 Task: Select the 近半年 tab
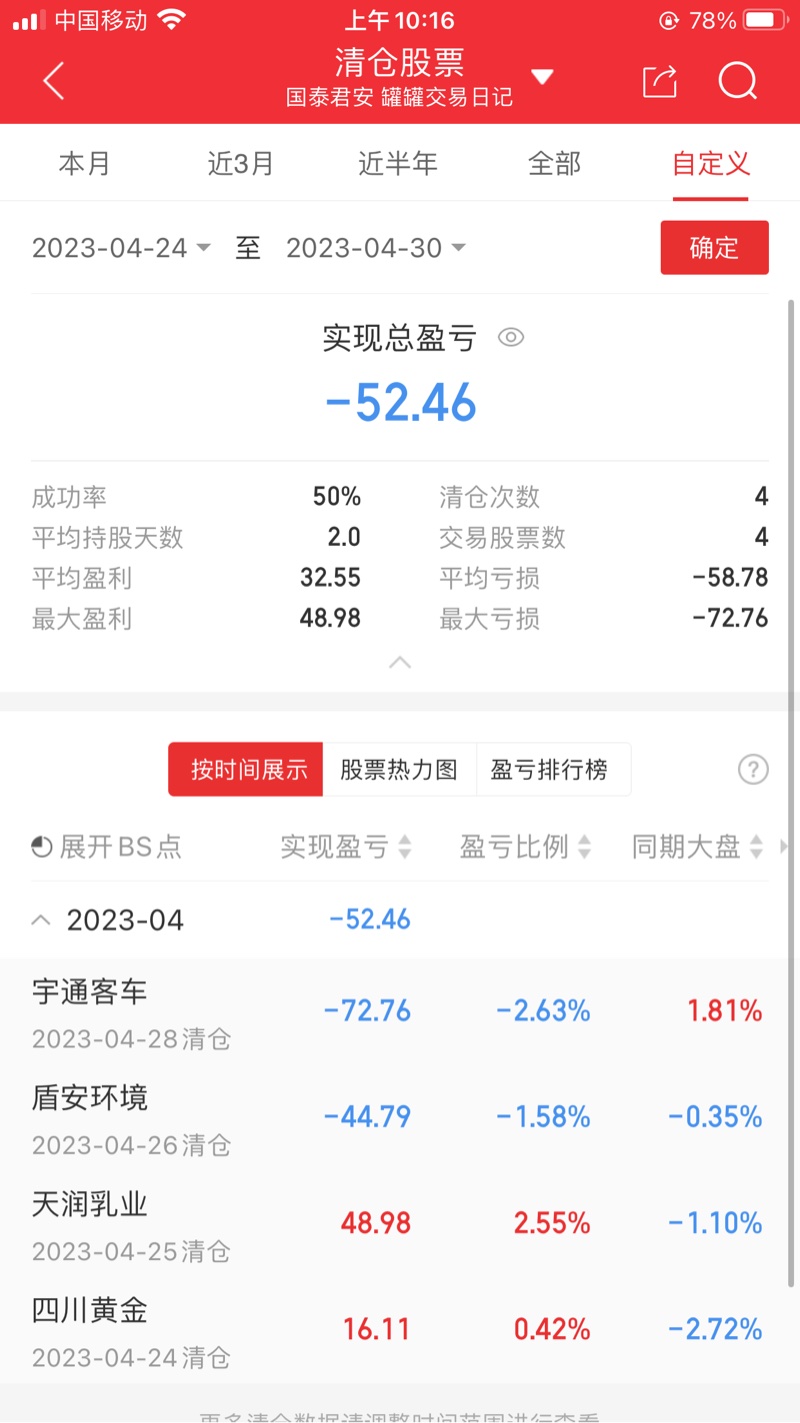[398, 163]
